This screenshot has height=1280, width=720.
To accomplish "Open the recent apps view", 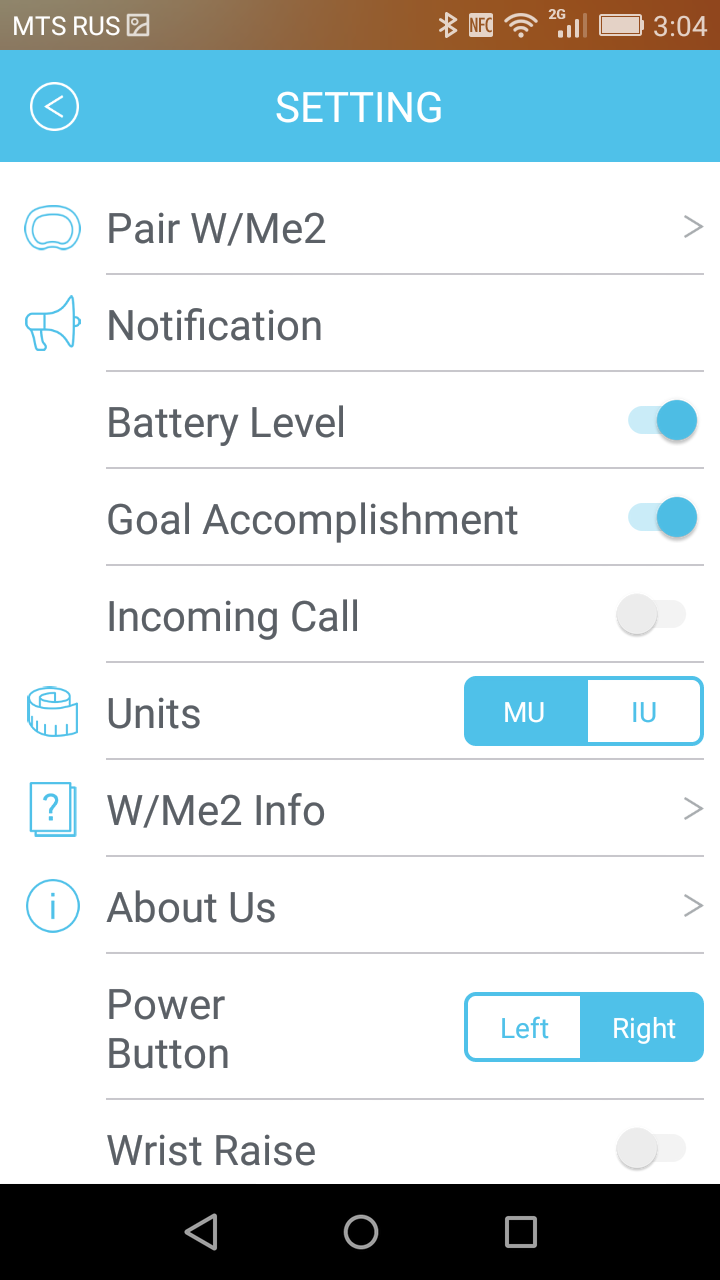I will pos(520,1232).
